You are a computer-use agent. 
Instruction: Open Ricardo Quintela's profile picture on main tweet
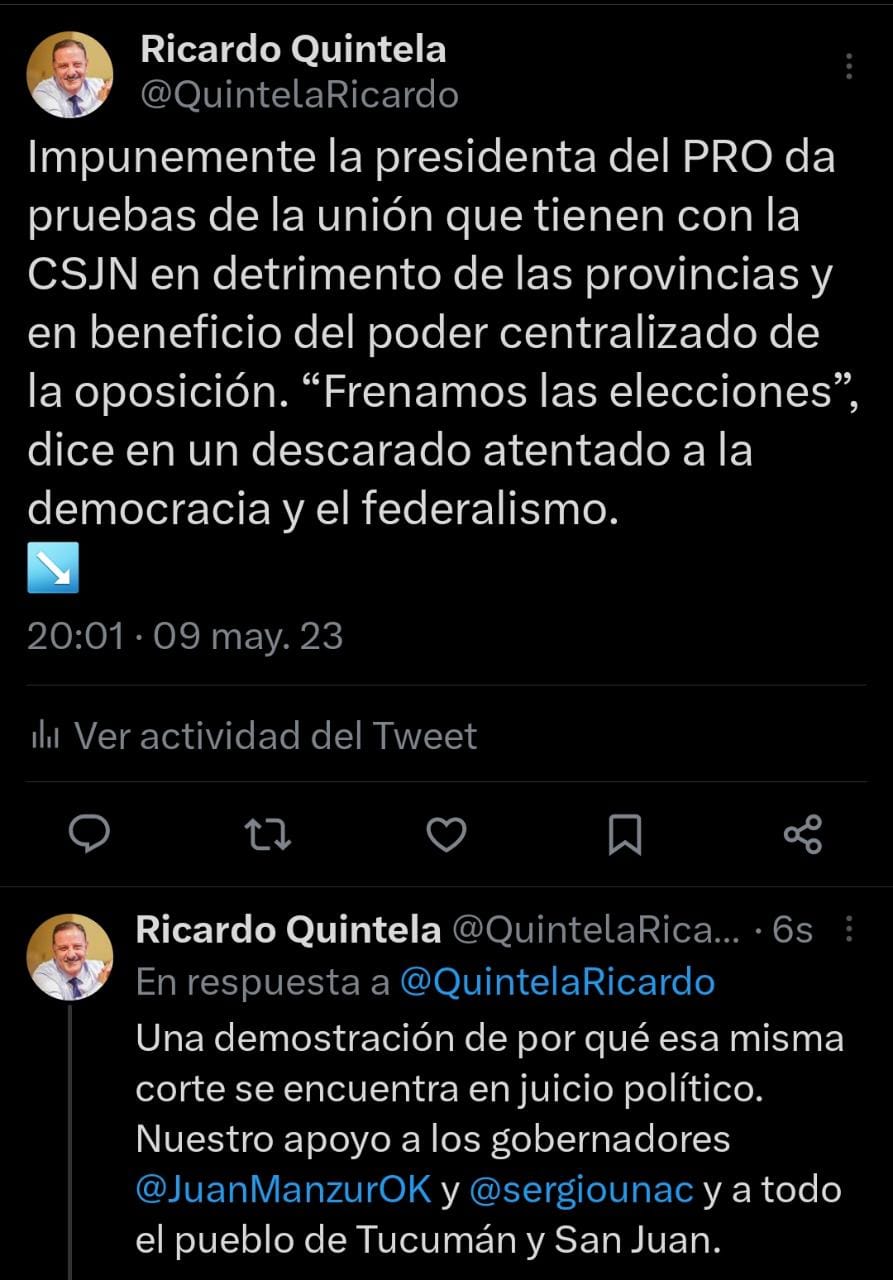click(x=69, y=74)
